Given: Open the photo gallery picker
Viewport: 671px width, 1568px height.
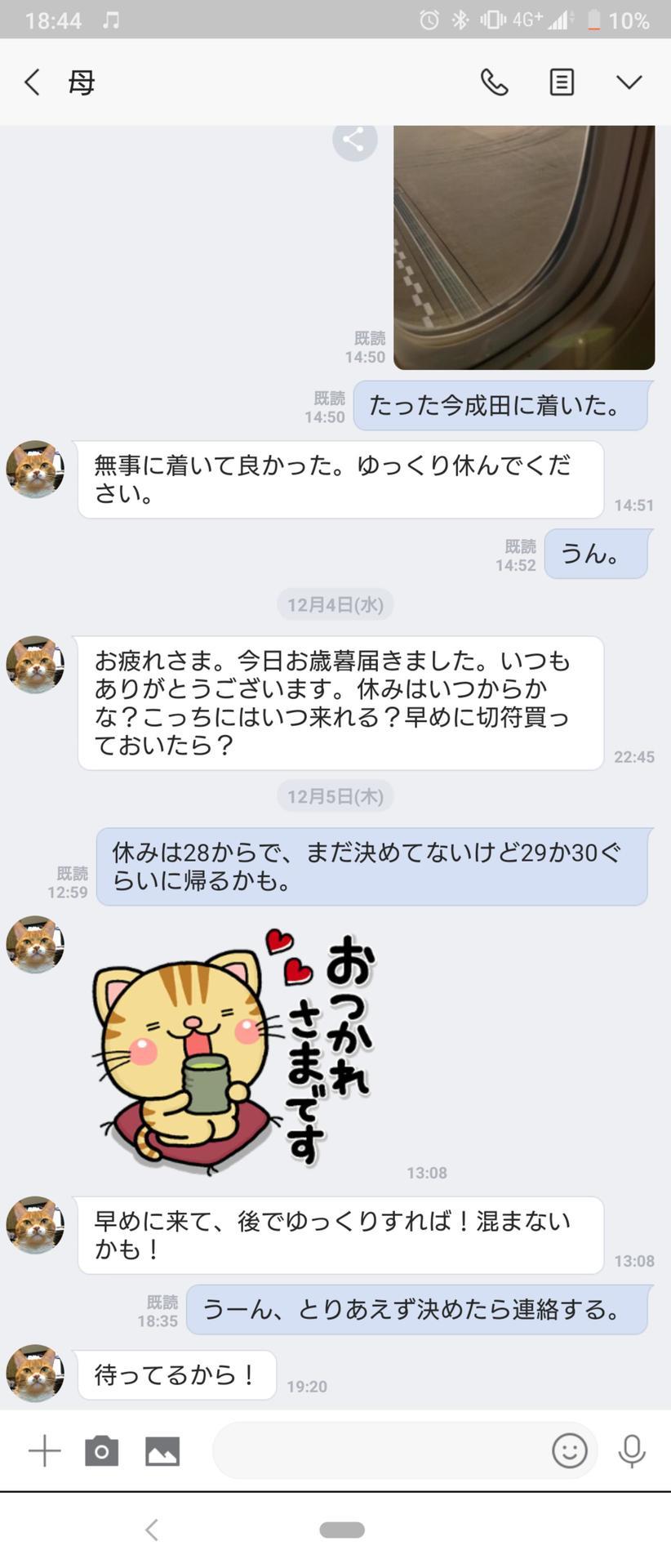Looking at the screenshot, I should pyautogui.click(x=162, y=1451).
